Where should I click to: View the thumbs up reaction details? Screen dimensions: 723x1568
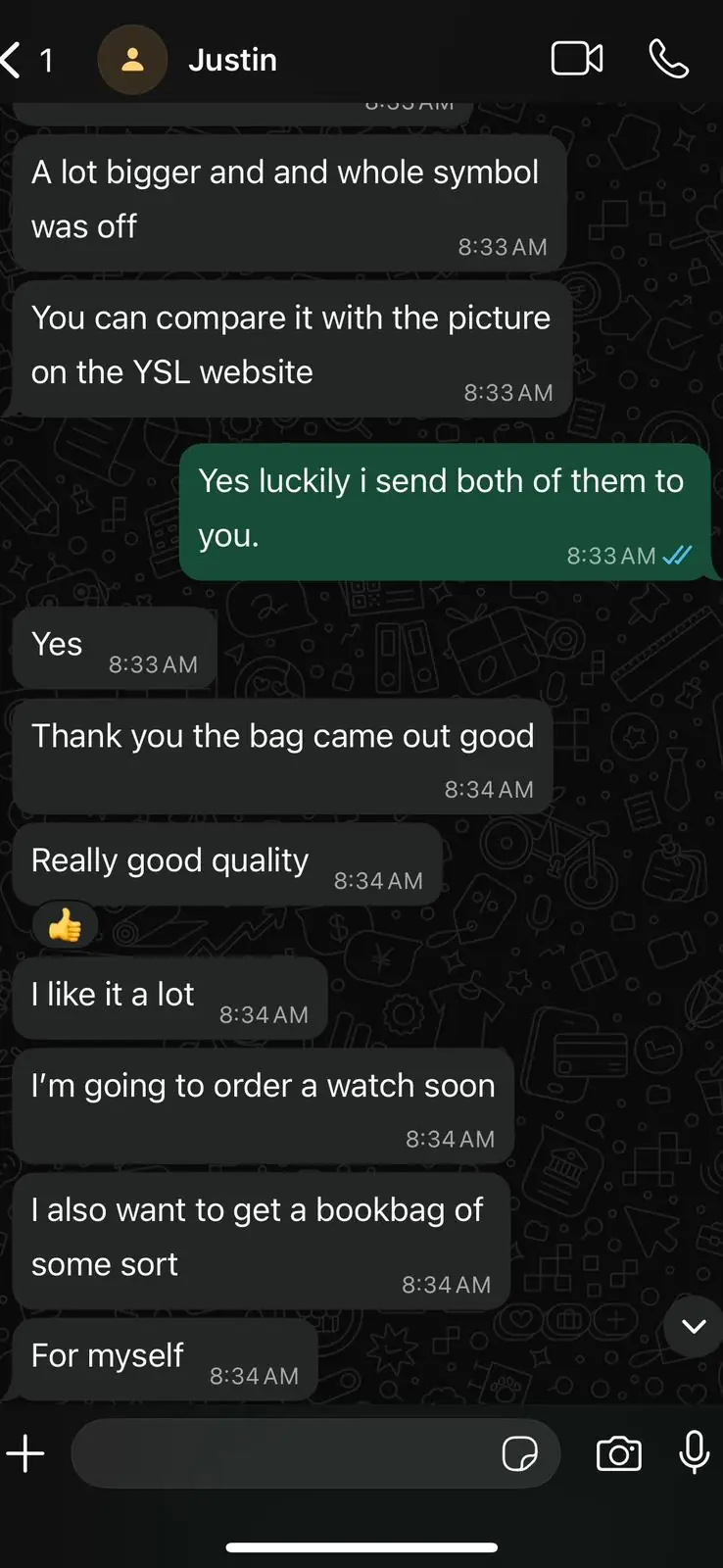pos(66,925)
